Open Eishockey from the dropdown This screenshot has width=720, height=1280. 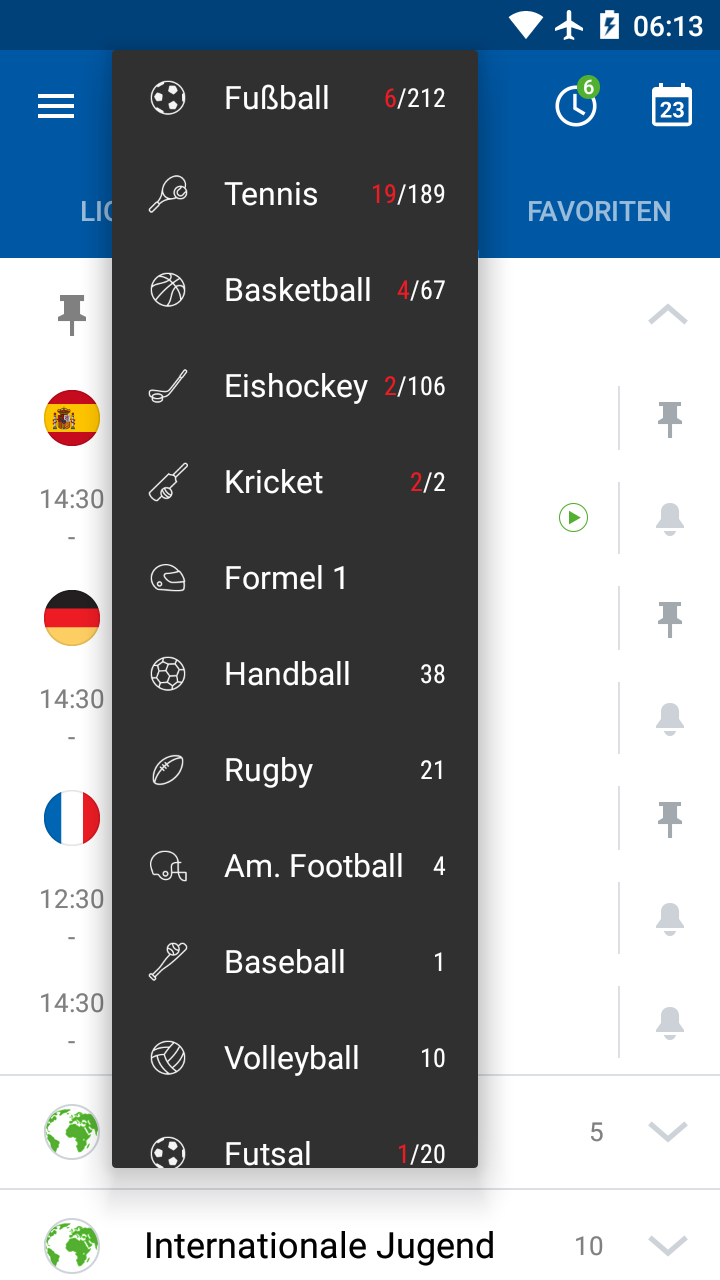[295, 386]
